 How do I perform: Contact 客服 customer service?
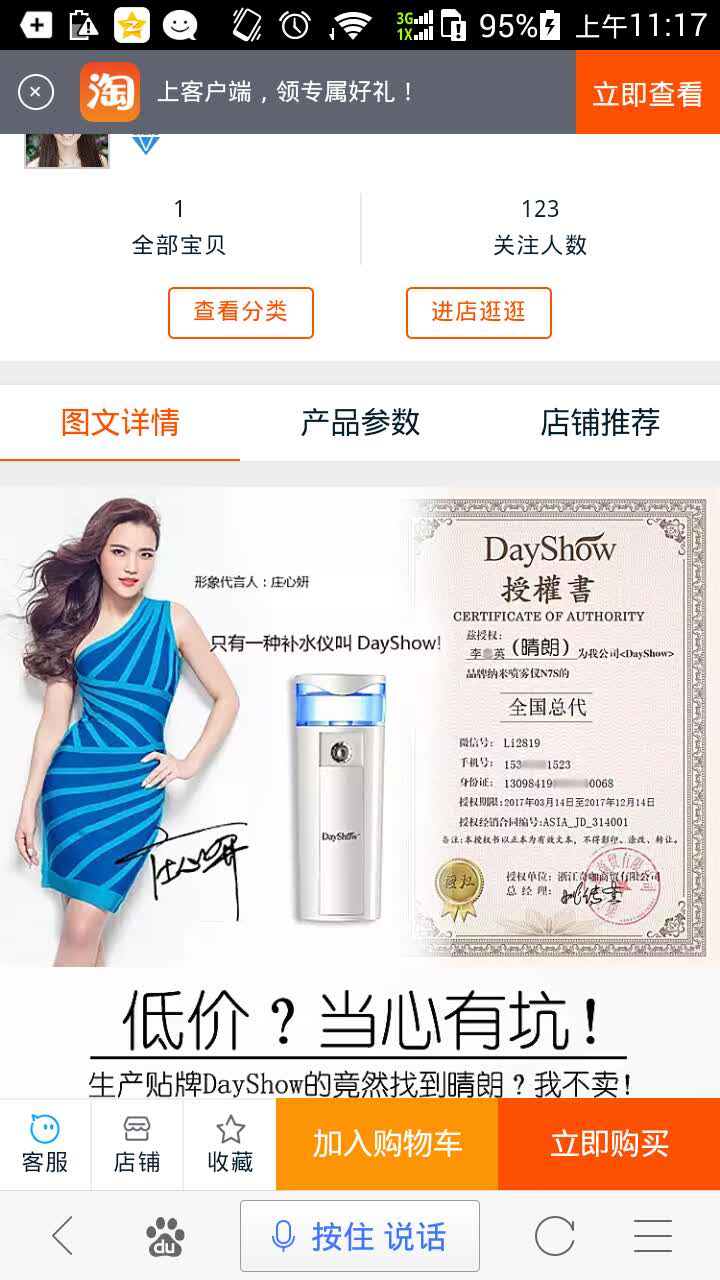[45, 1145]
